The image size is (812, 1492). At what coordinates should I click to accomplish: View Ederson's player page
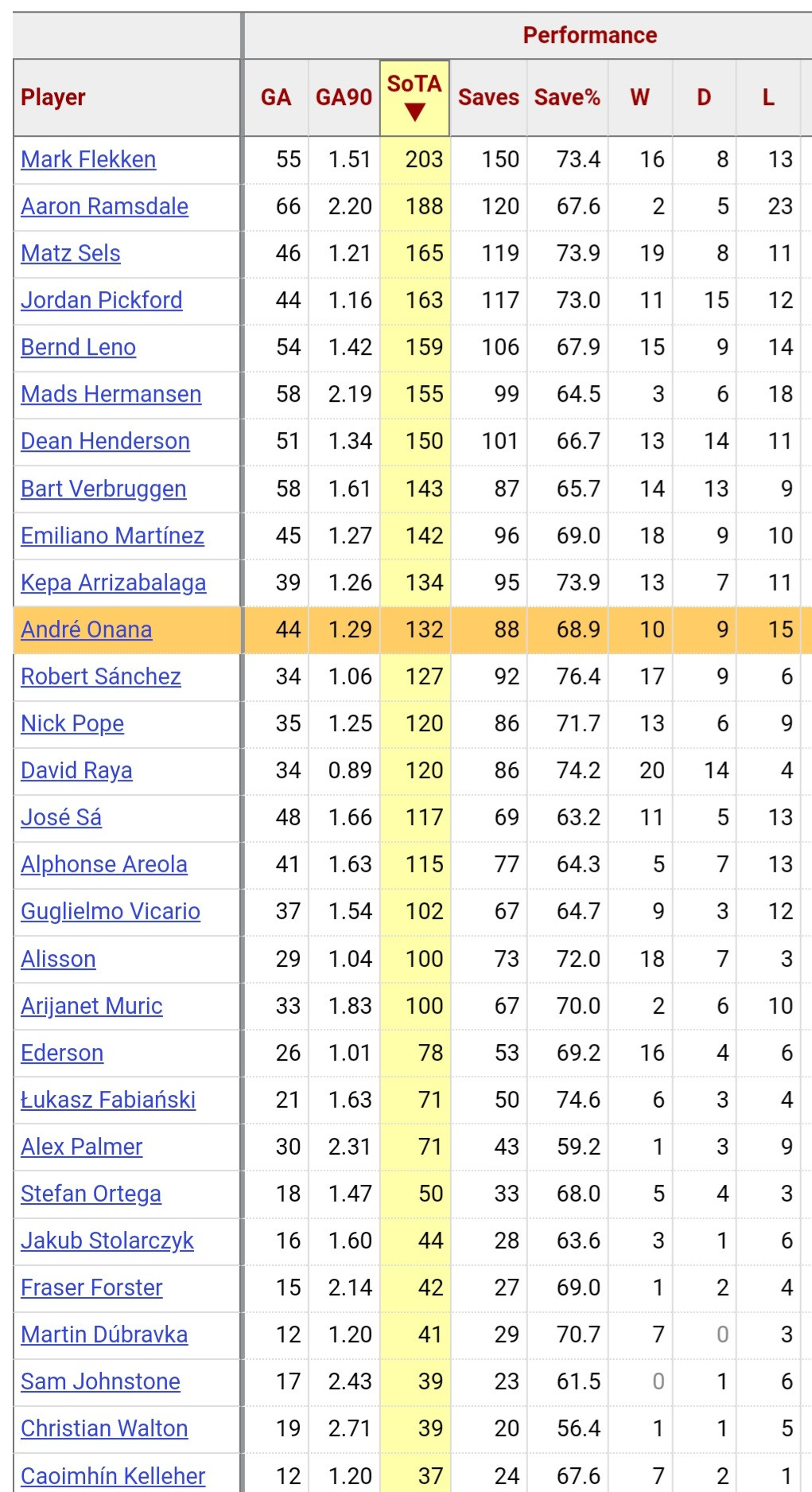62,1053
